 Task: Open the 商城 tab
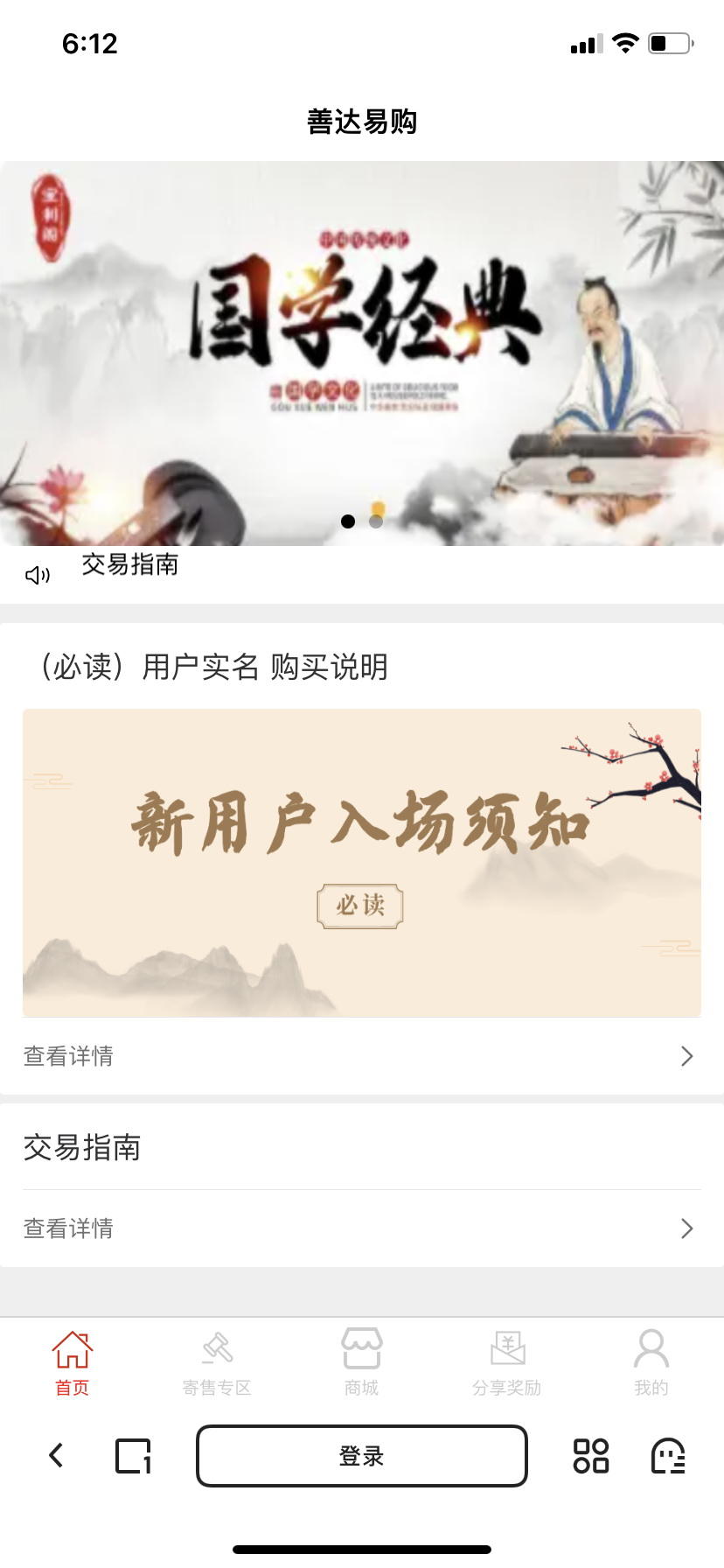point(361,1362)
